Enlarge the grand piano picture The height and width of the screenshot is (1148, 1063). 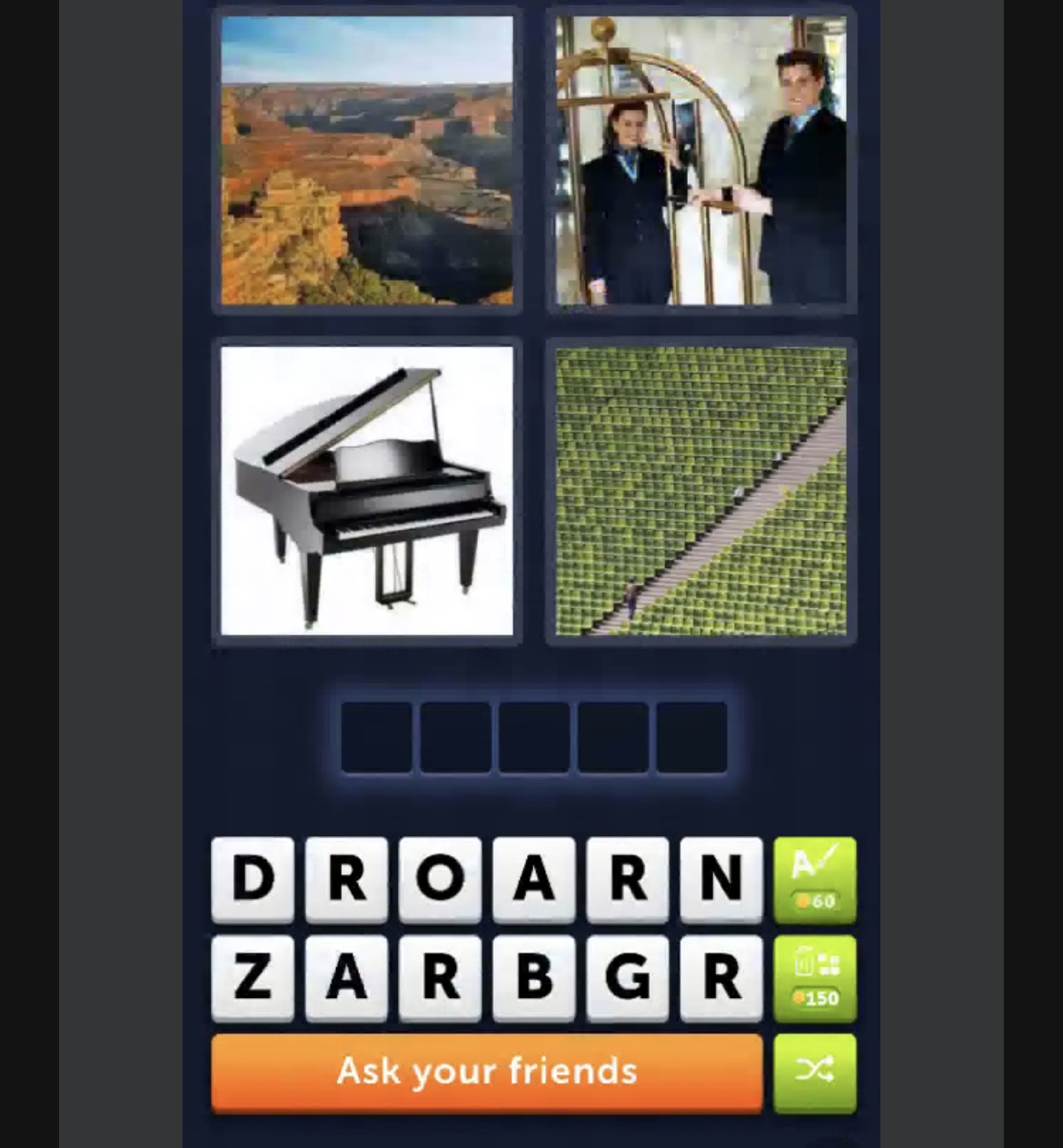coord(367,491)
